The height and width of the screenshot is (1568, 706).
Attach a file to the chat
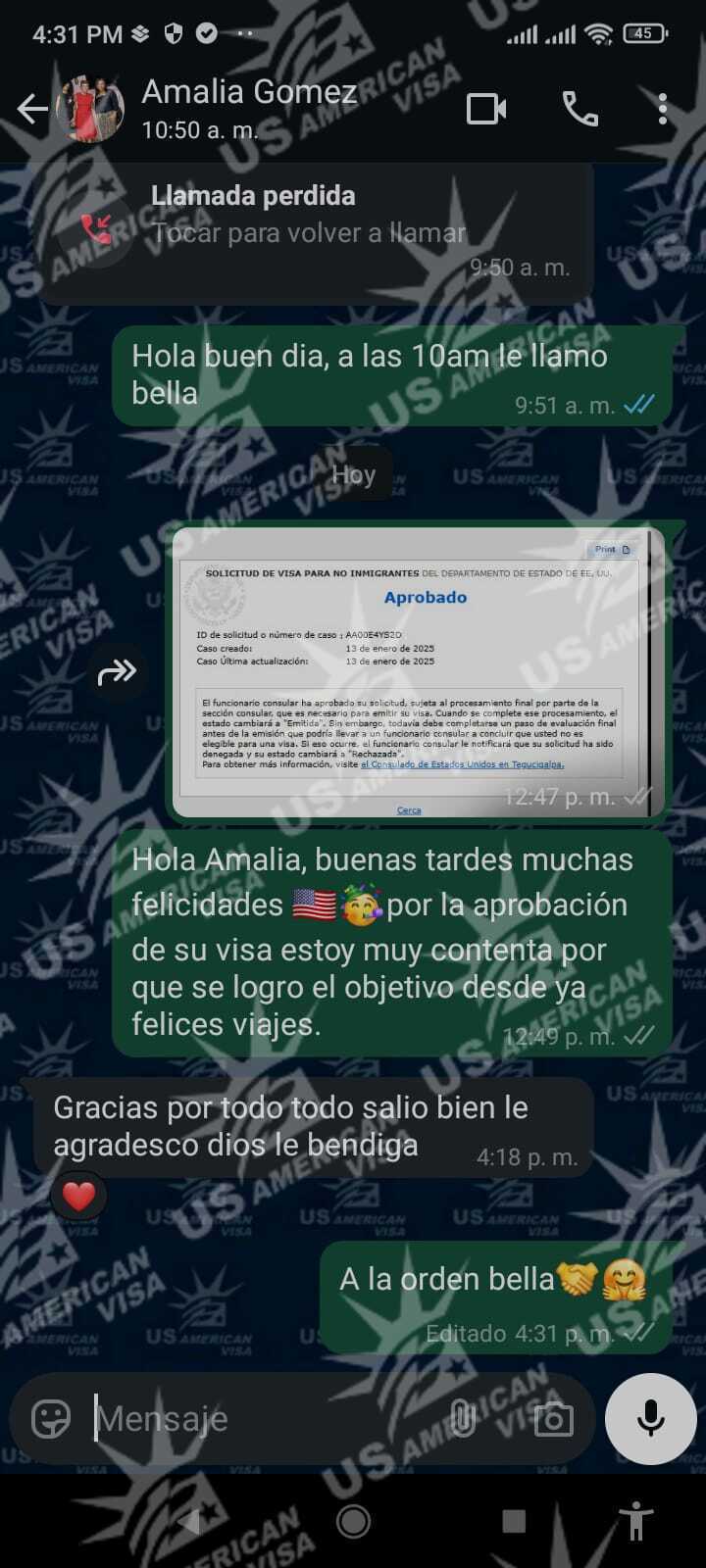[462, 1418]
